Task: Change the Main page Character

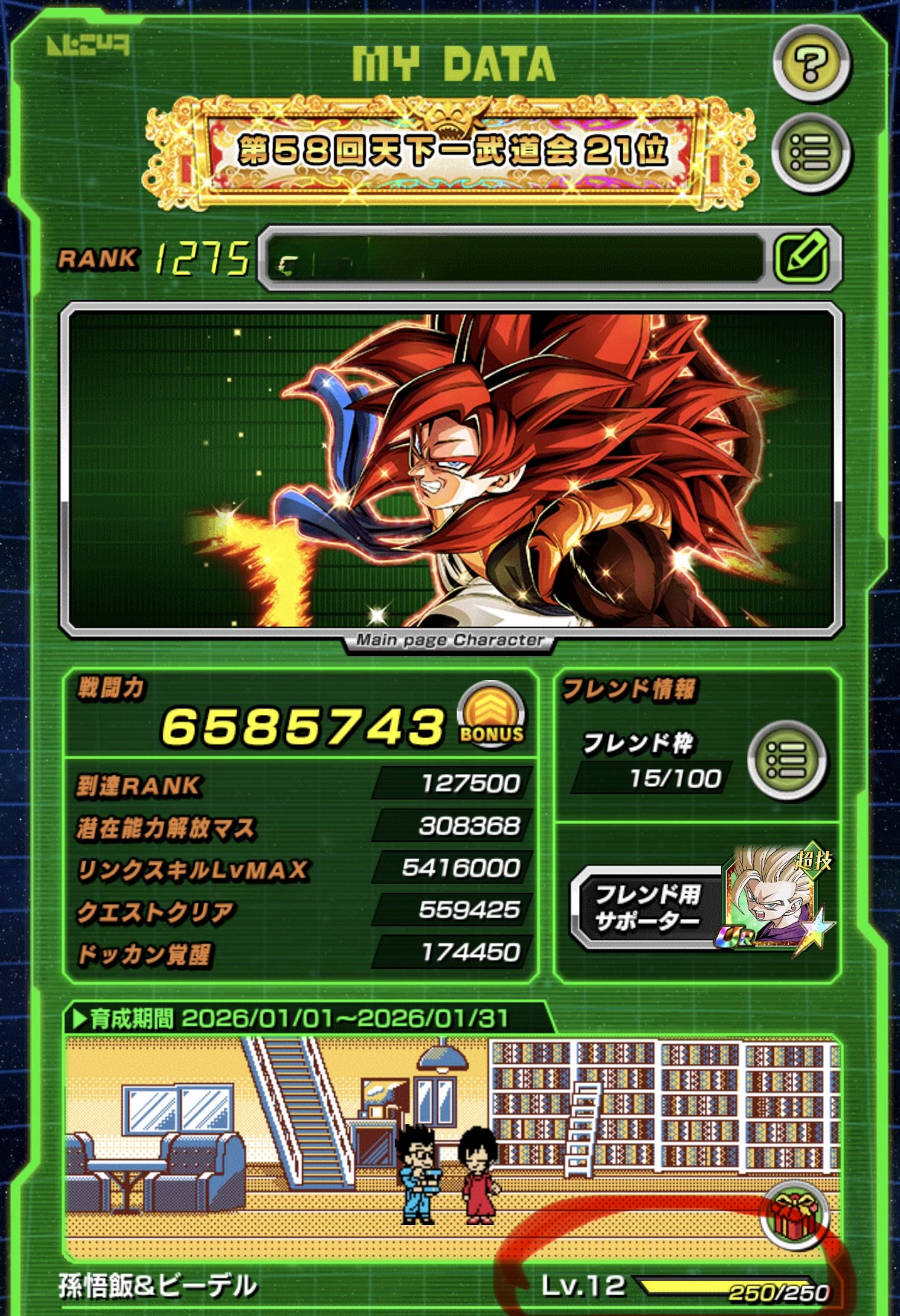Action: (x=451, y=469)
